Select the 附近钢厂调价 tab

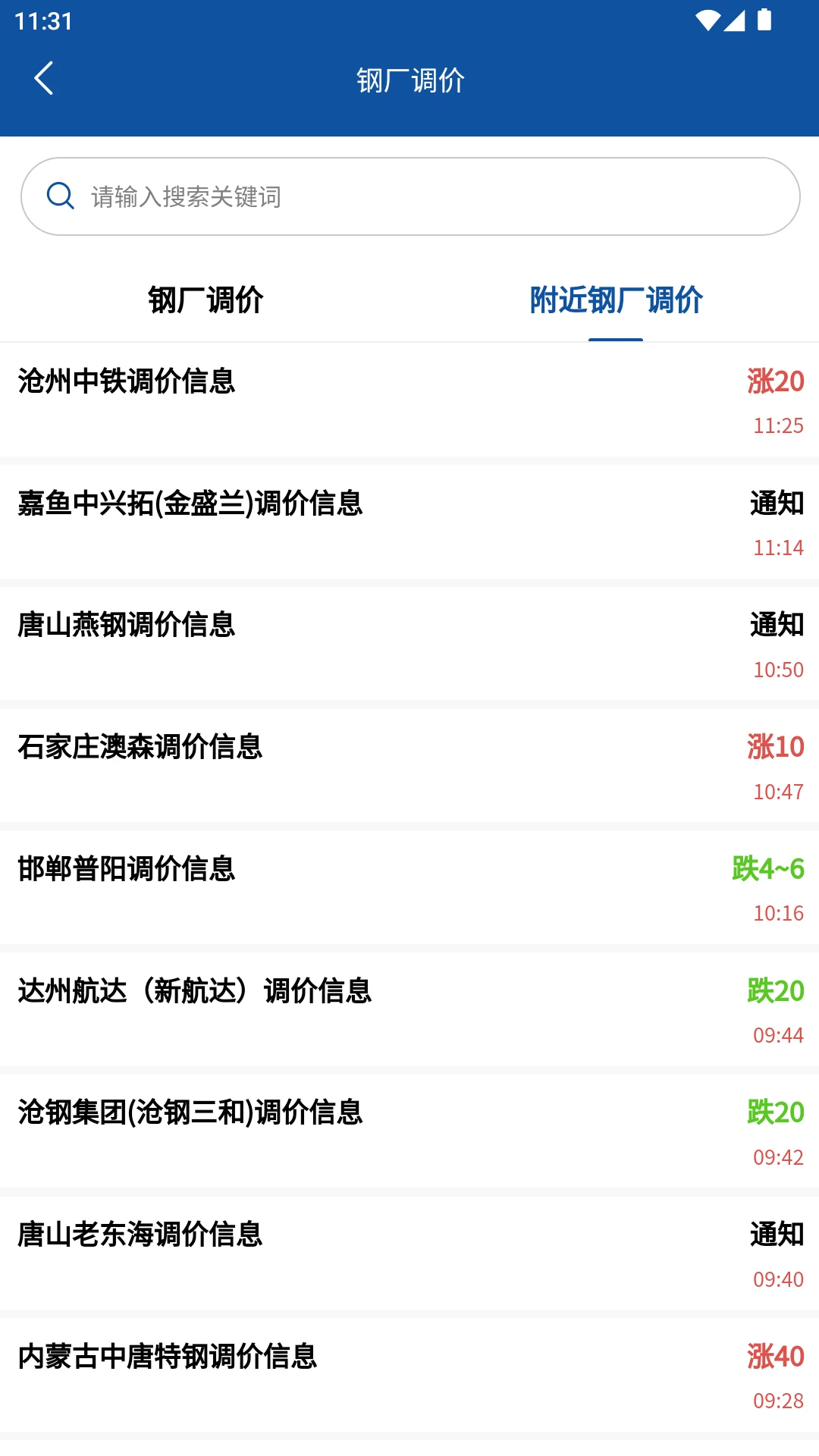click(x=616, y=300)
